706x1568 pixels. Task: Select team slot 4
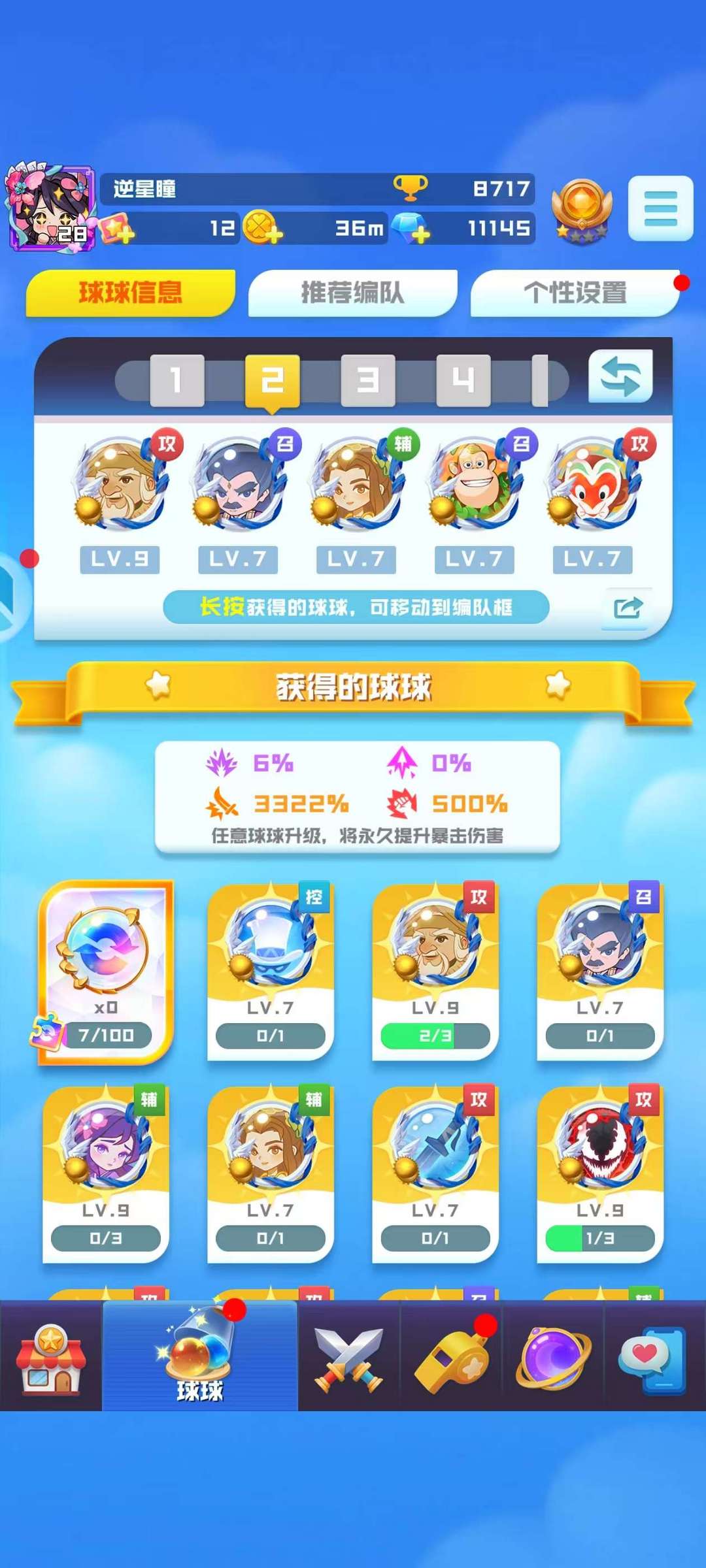[463, 380]
